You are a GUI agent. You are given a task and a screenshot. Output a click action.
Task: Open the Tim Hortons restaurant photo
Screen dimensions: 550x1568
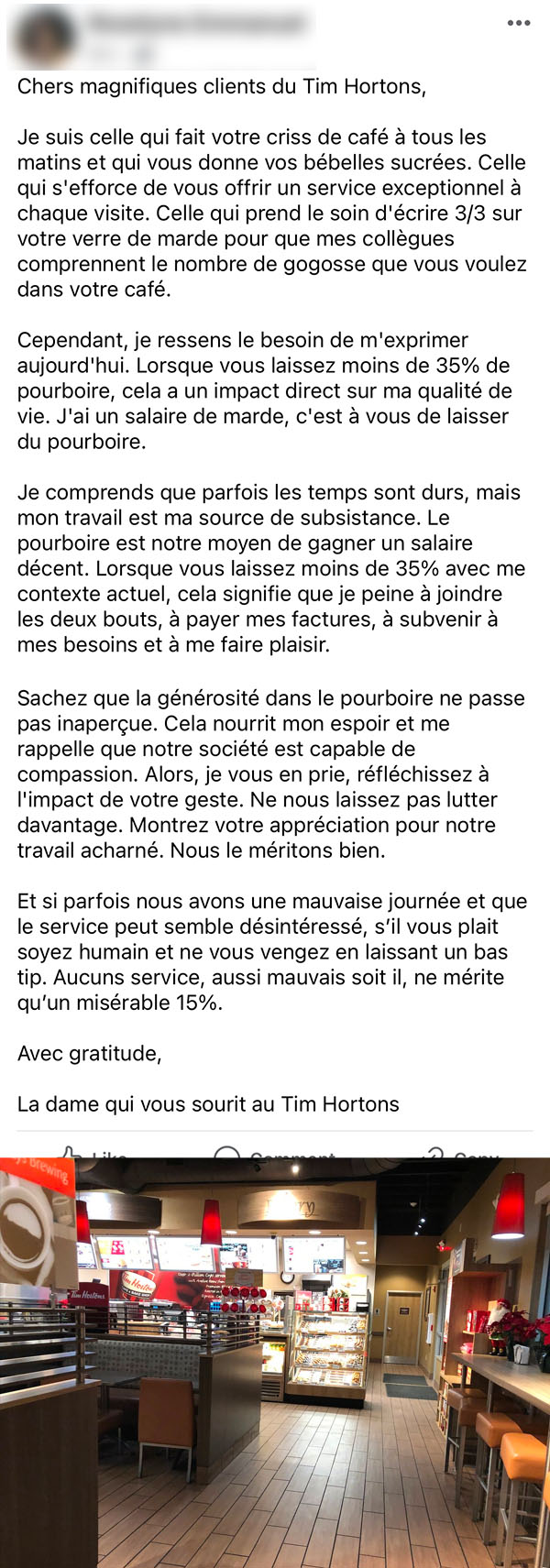[x=275, y=1363]
